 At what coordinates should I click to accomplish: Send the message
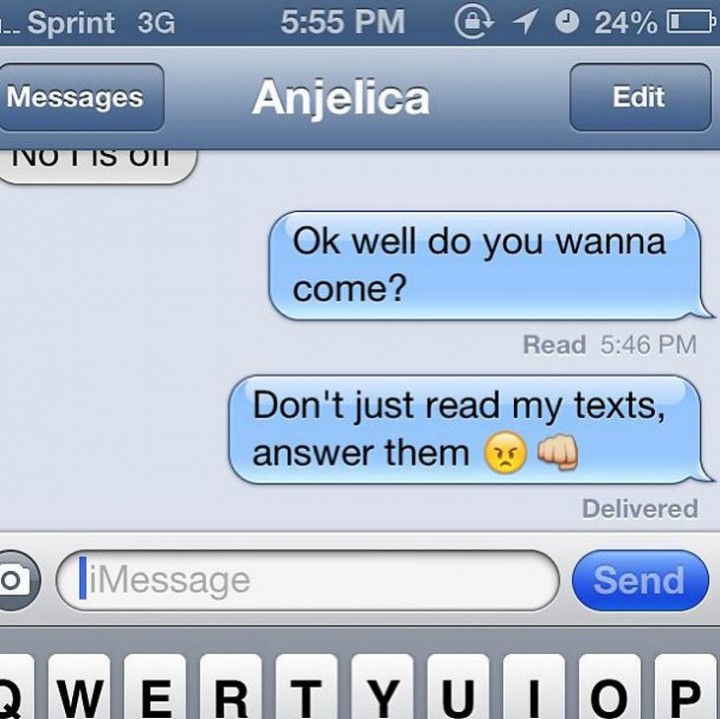pyautogui.click(x=639, y=580)
